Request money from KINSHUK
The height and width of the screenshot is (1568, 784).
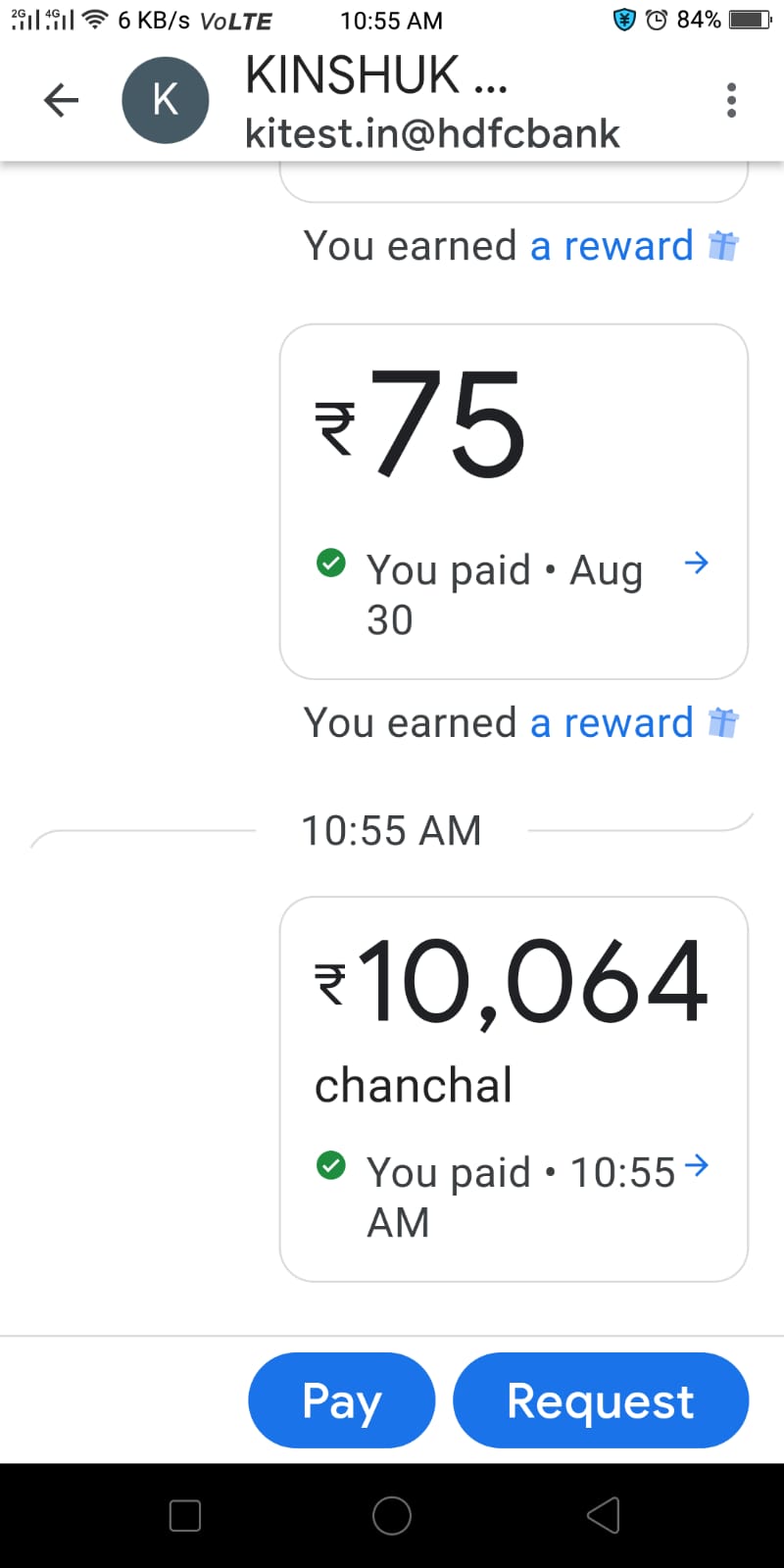600,1400
